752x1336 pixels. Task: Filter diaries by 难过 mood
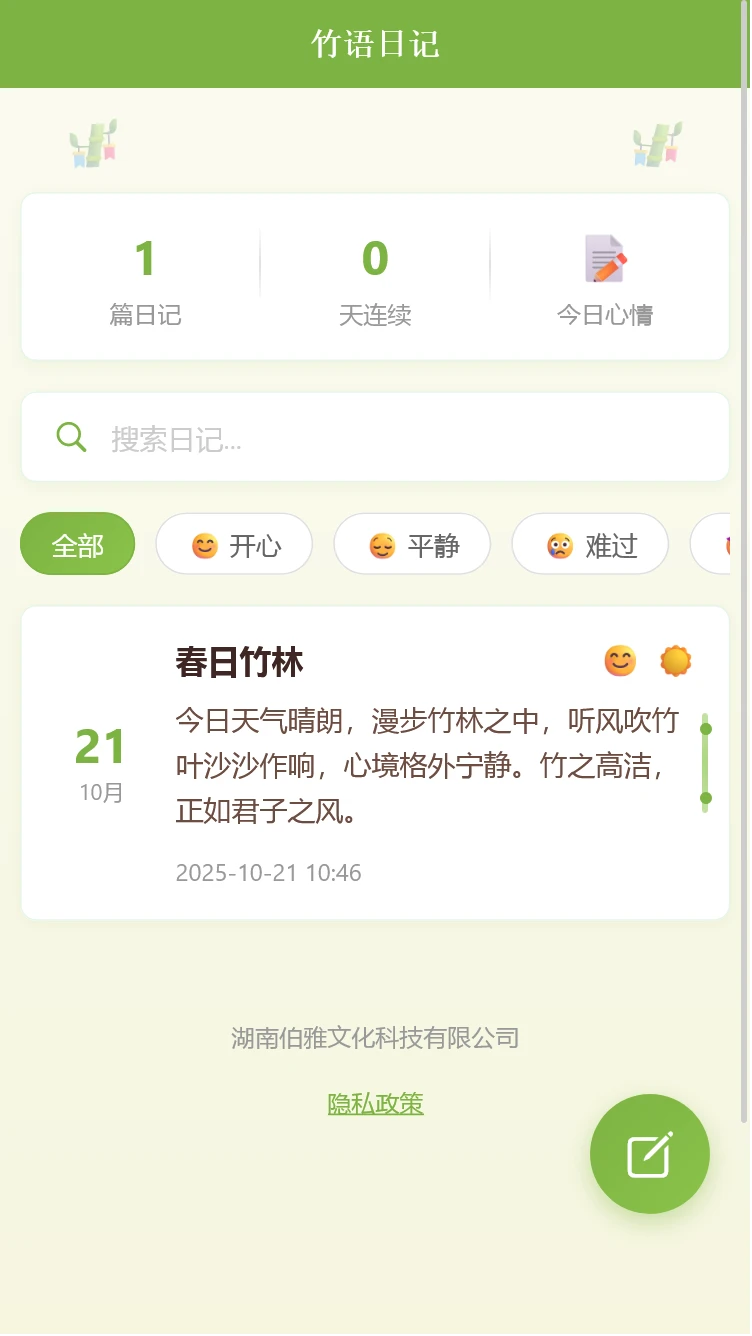590,545
